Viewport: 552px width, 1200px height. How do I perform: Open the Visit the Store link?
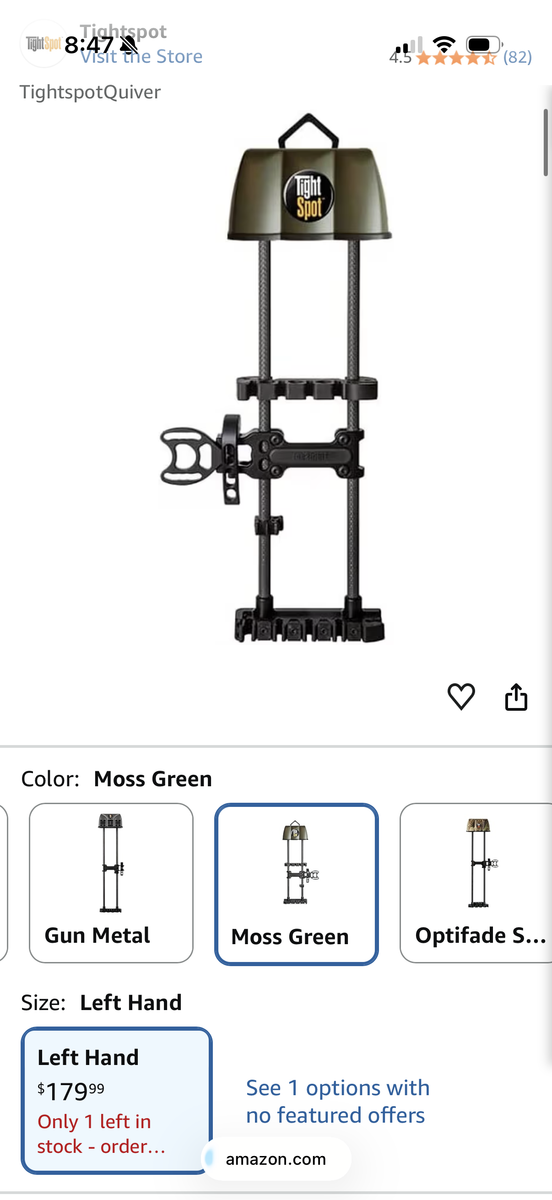[x=141, y=57]
